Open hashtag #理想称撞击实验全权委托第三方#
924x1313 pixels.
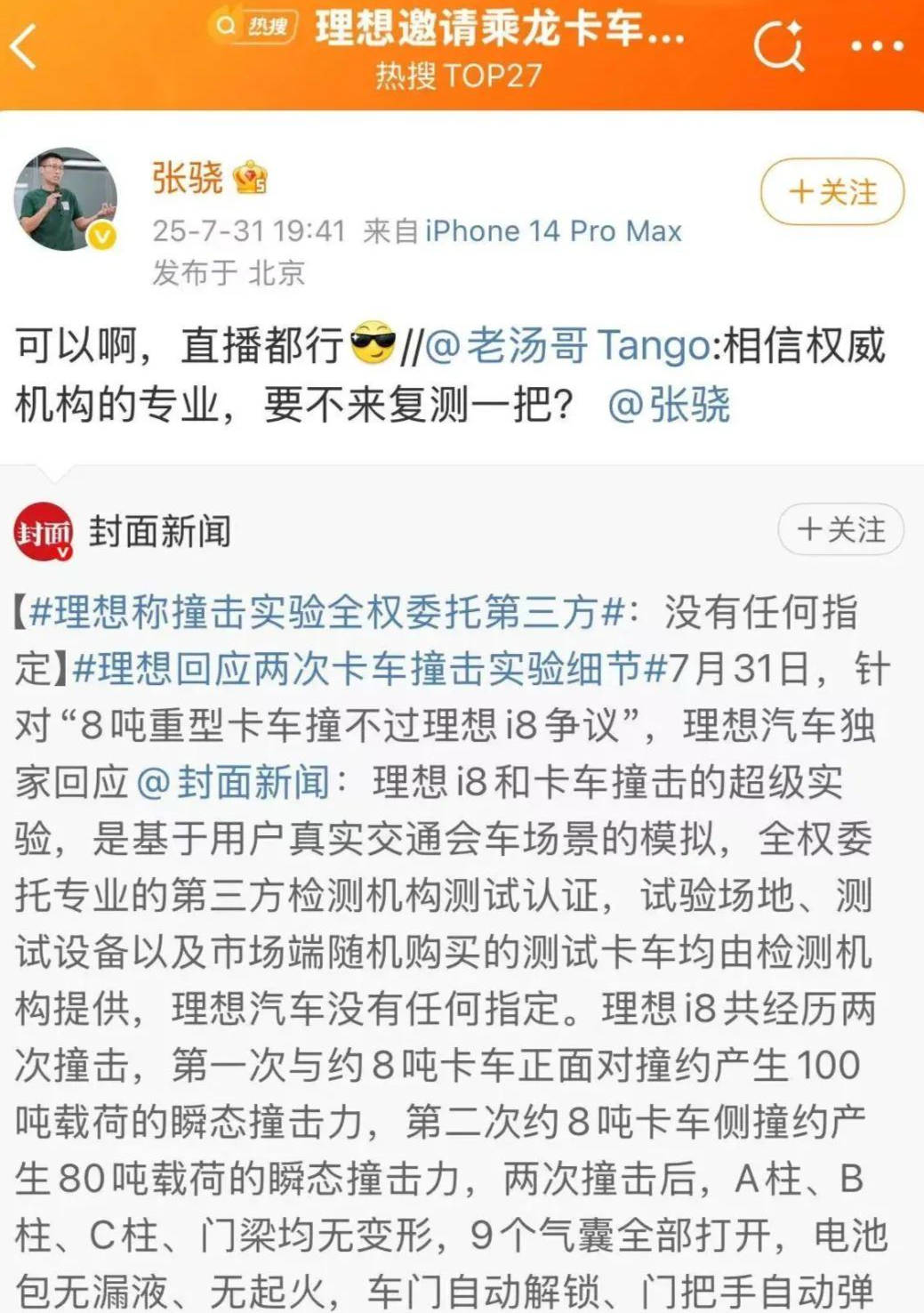(325, 613)
